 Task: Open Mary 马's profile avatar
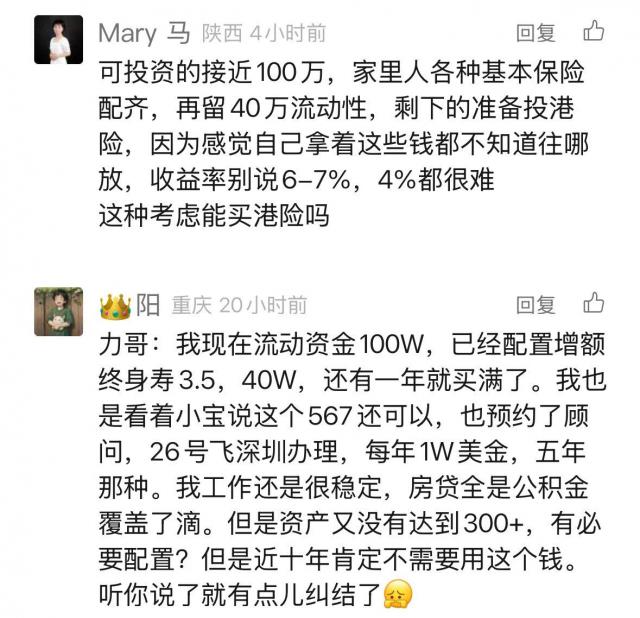coord(59,41)
